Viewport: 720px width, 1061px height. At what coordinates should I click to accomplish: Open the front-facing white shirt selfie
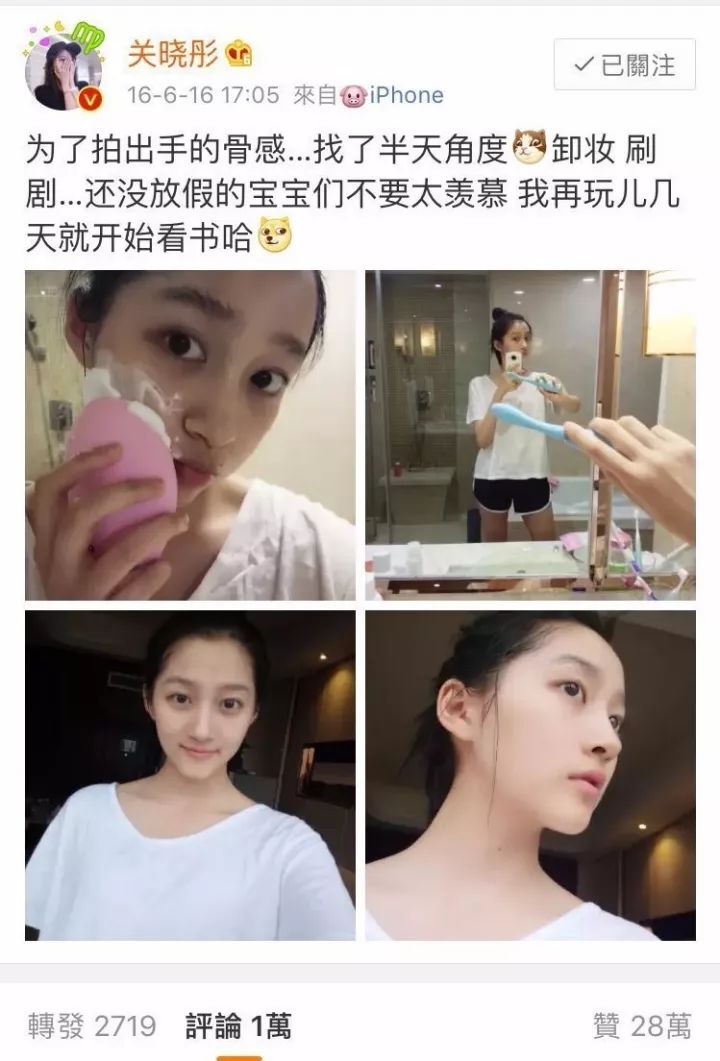click(x=190, y=775)
